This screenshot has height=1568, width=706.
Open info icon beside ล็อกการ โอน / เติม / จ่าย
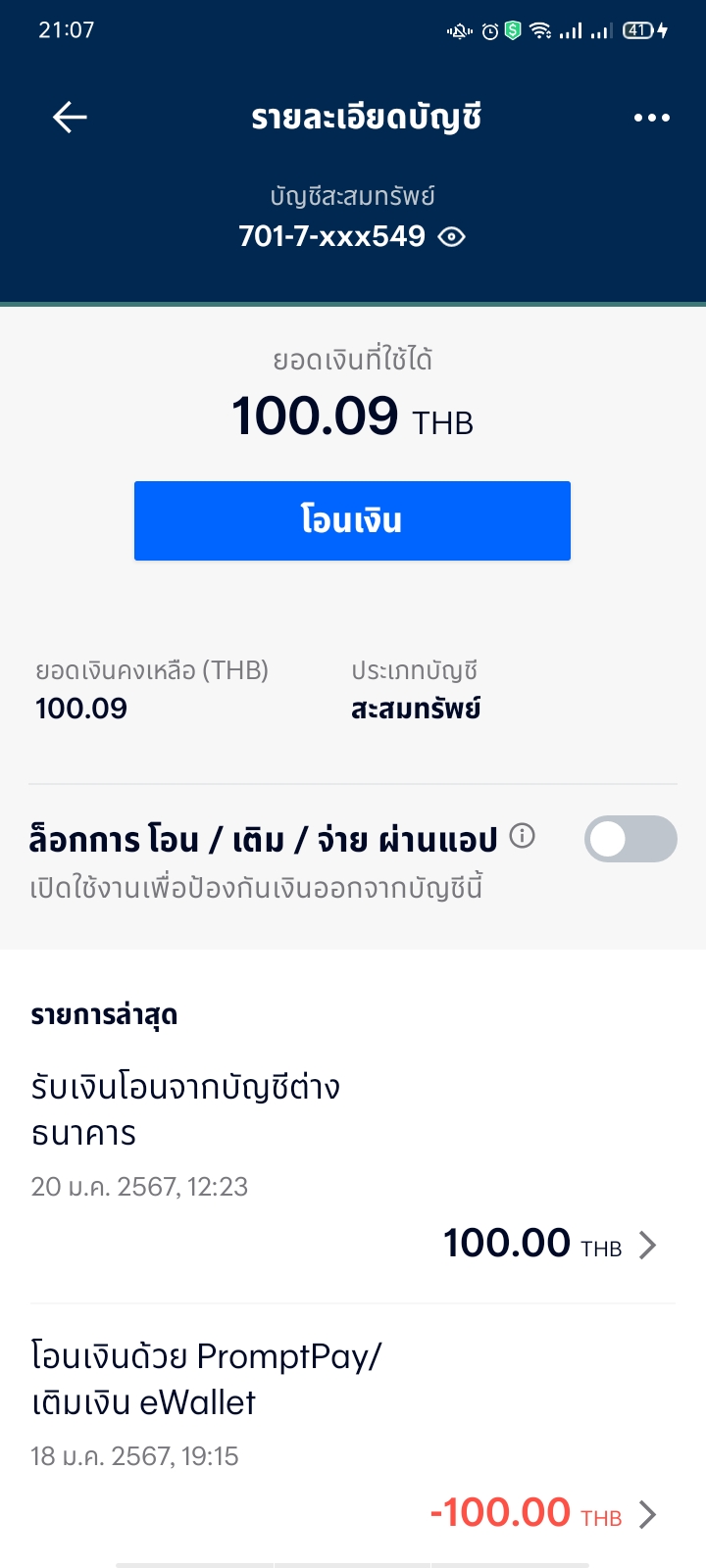click(523, 836)
